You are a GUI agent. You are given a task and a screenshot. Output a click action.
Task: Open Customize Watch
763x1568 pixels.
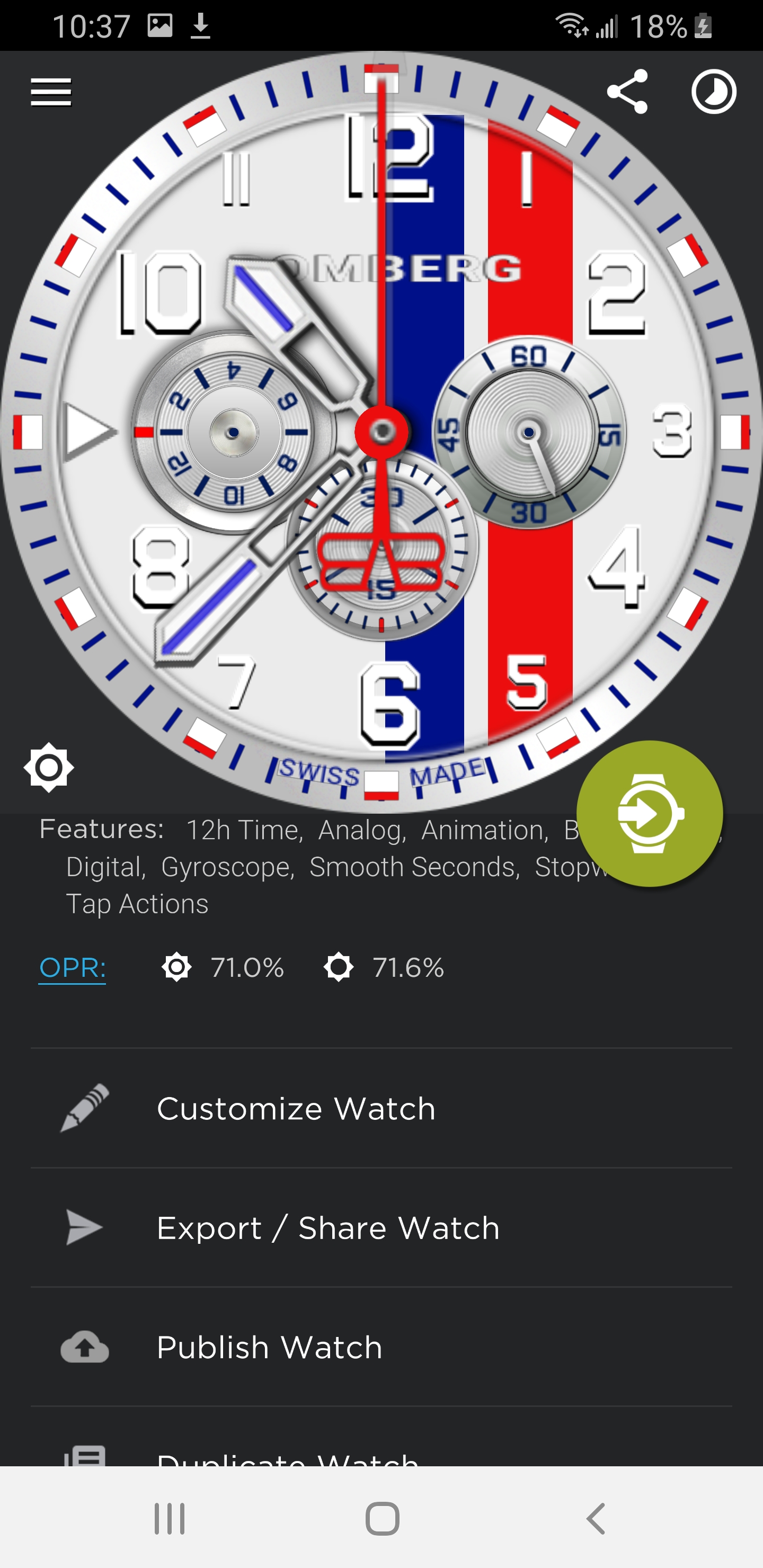(x=381, y=1108)
